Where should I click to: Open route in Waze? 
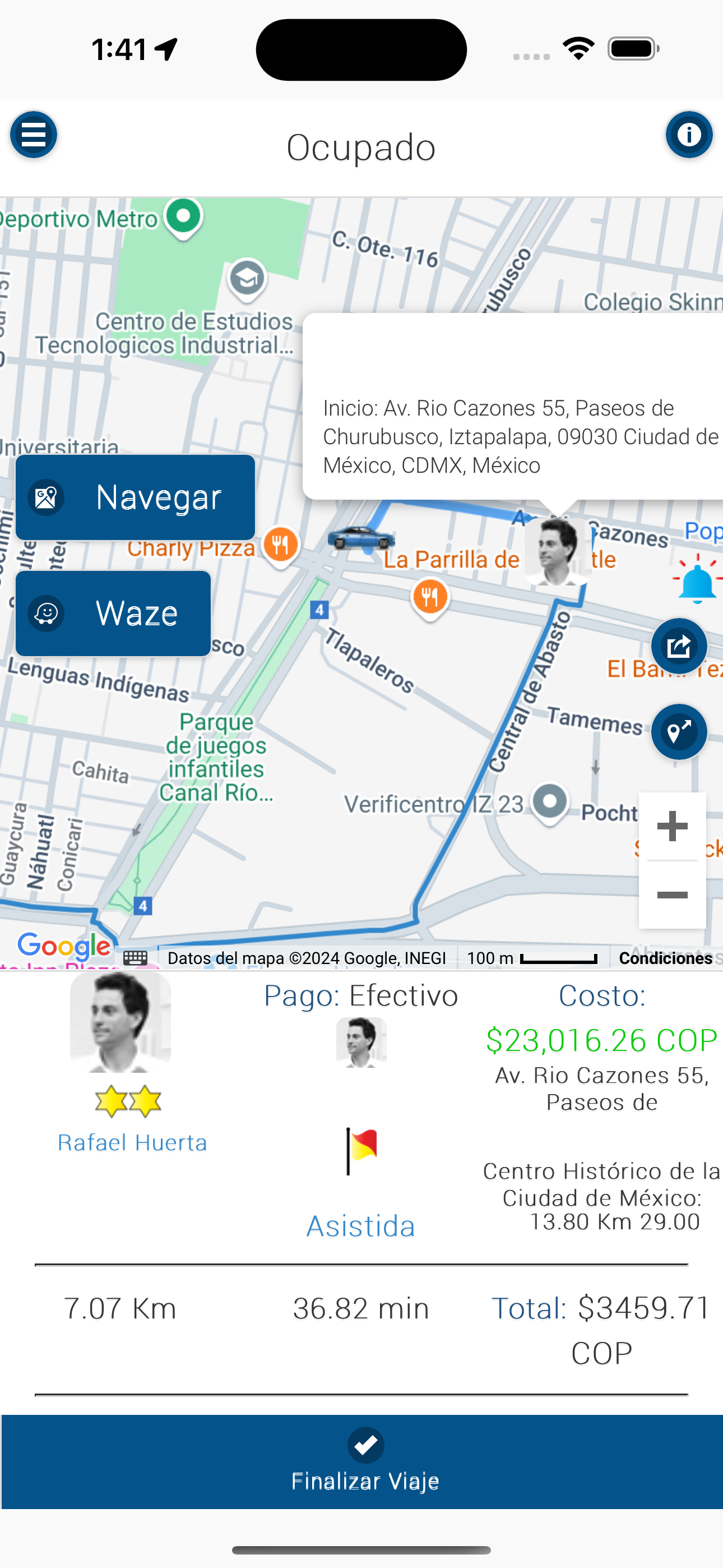113,613
